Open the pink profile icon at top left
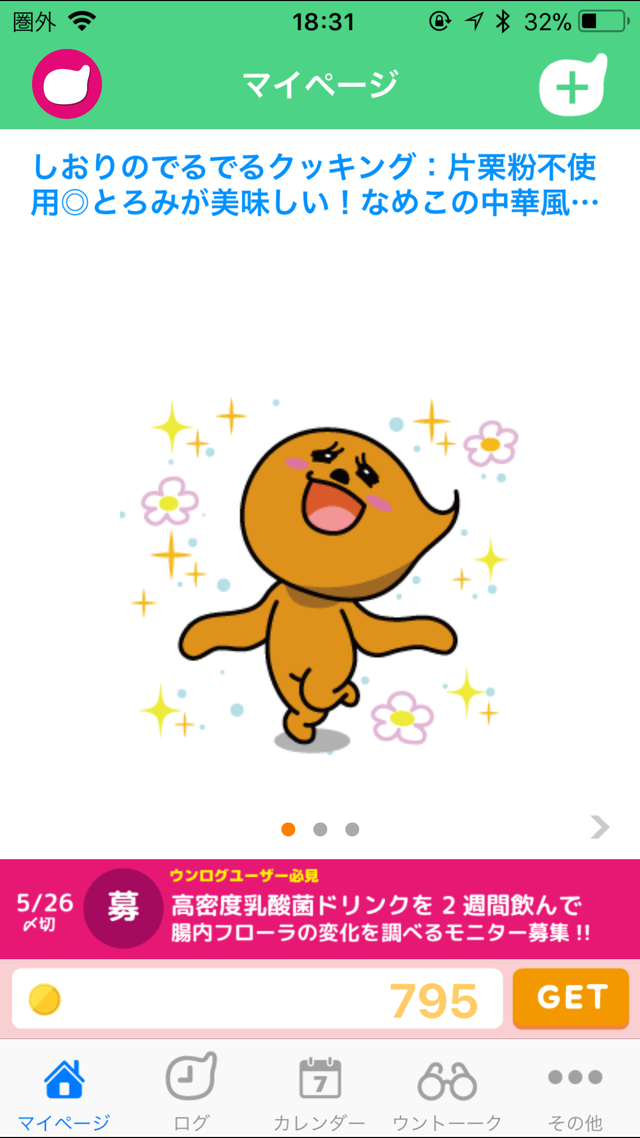 click(x=67, y=84)
